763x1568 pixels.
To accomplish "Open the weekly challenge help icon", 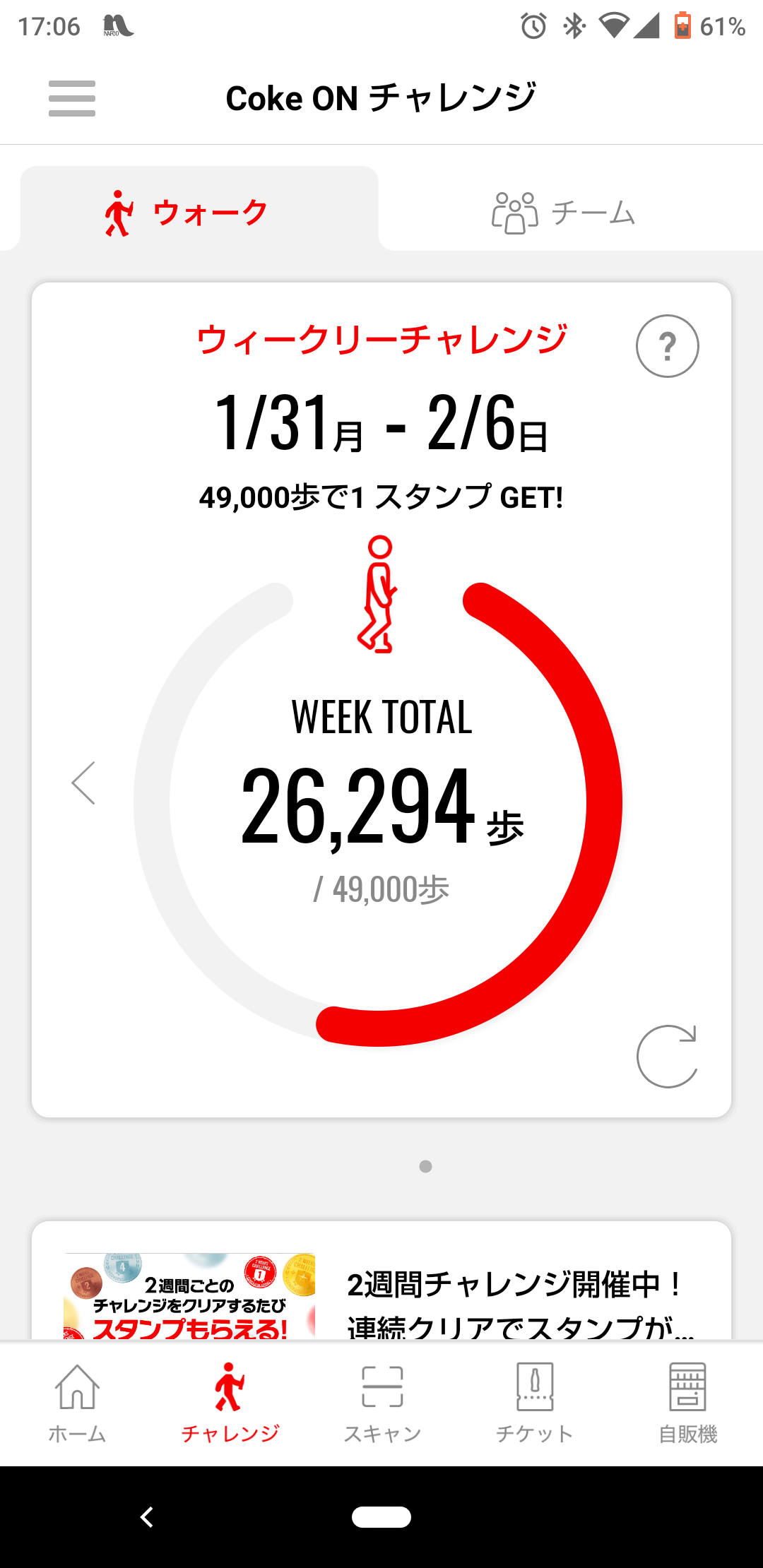I will [x=667, y=346].
